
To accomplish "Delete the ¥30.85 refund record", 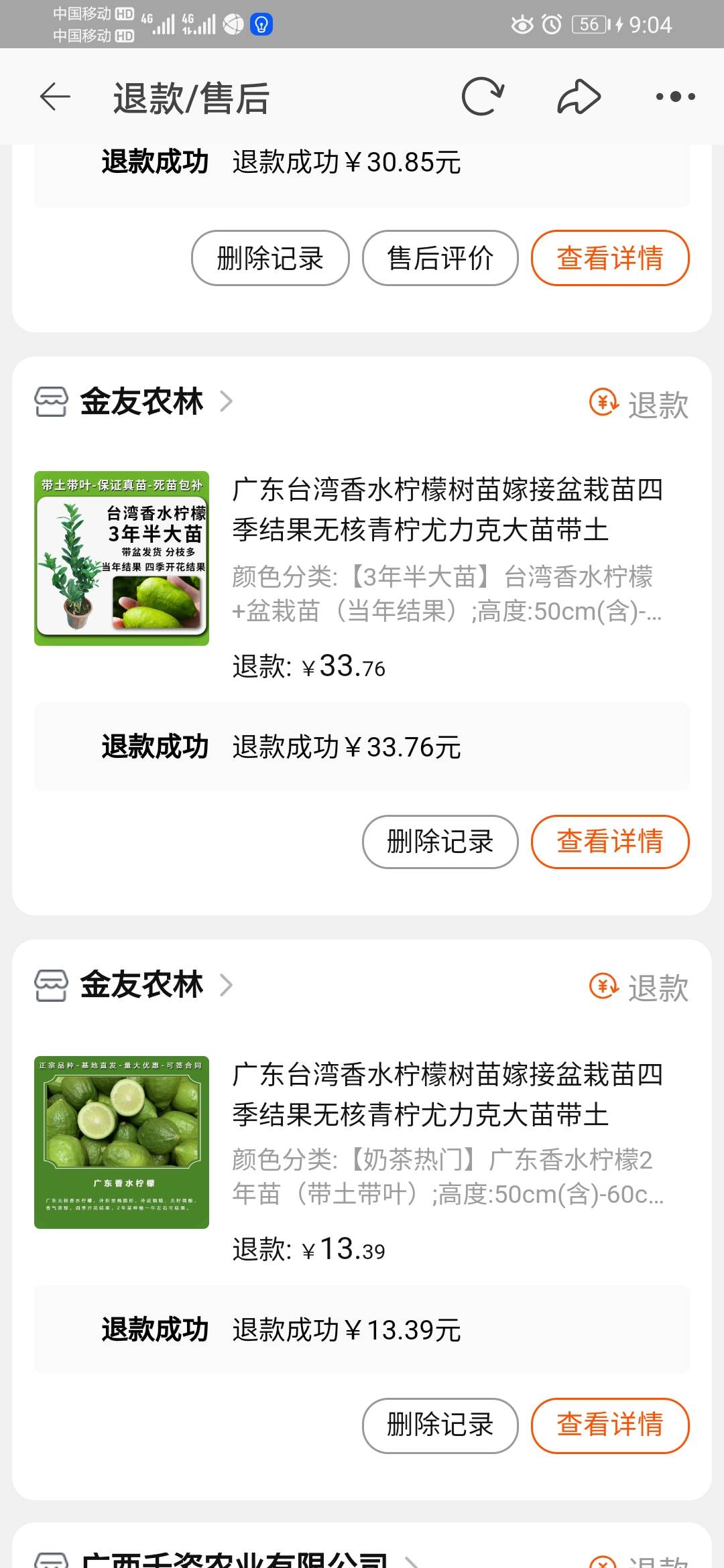I will pos(270,258).
